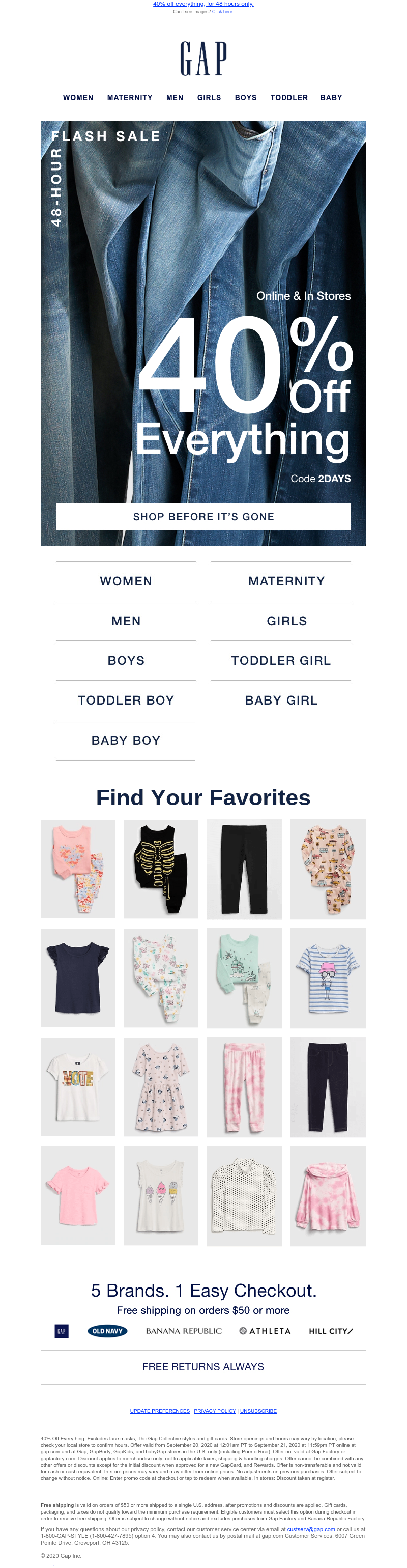This screenshot has width=407, height=1568.
Task: Unsubscribe from these emails
Action: pos(258,1411)
